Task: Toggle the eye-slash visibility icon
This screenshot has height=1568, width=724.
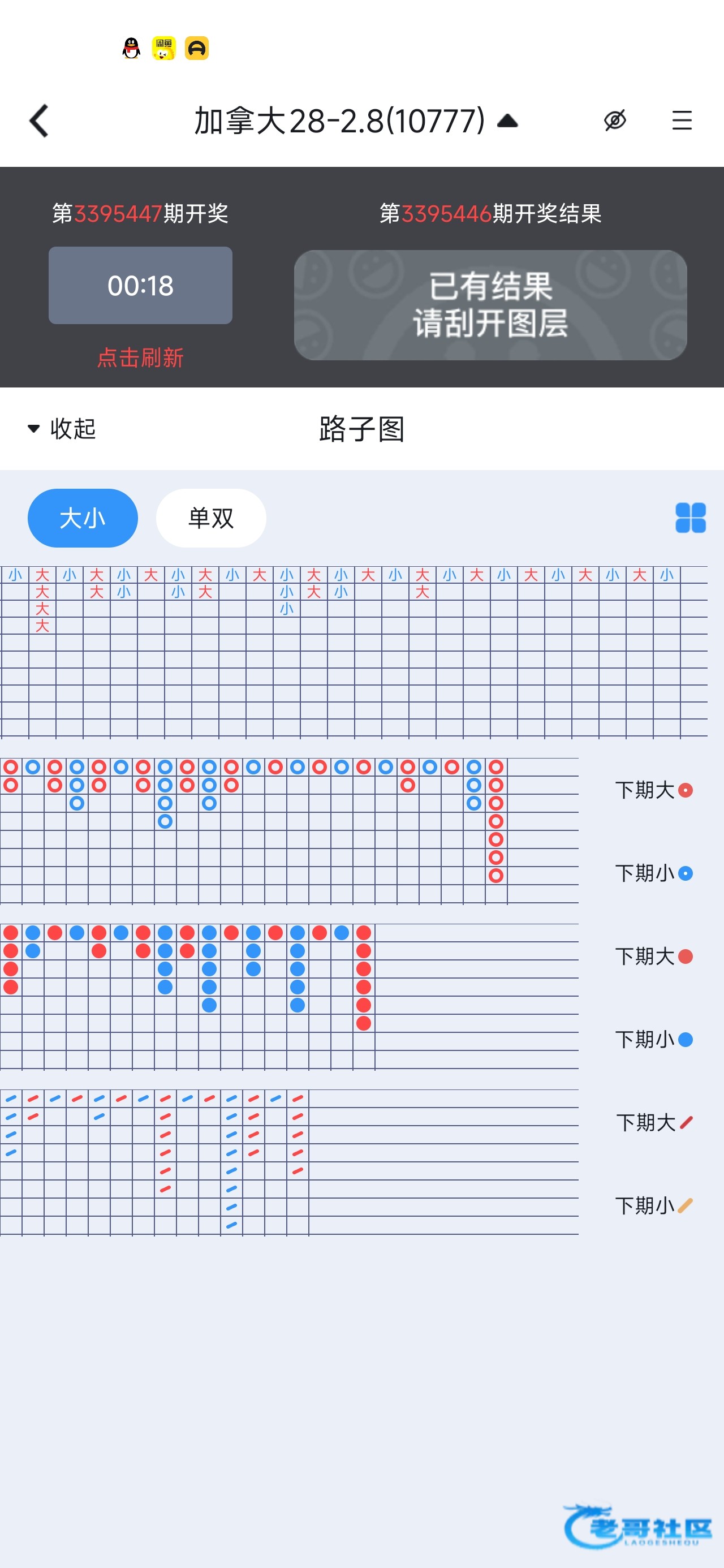Action: [x=615, y=120]
